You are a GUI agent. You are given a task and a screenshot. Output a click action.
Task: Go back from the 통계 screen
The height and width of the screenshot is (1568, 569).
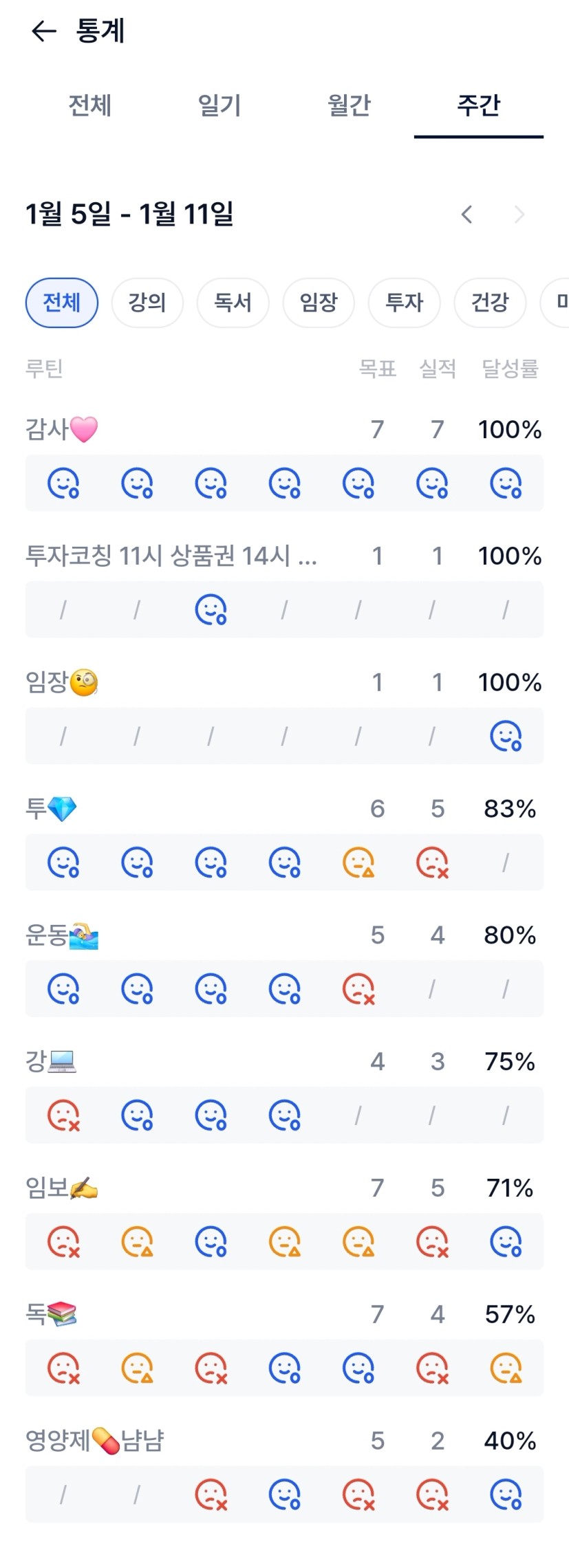click(x=43, y=31)
